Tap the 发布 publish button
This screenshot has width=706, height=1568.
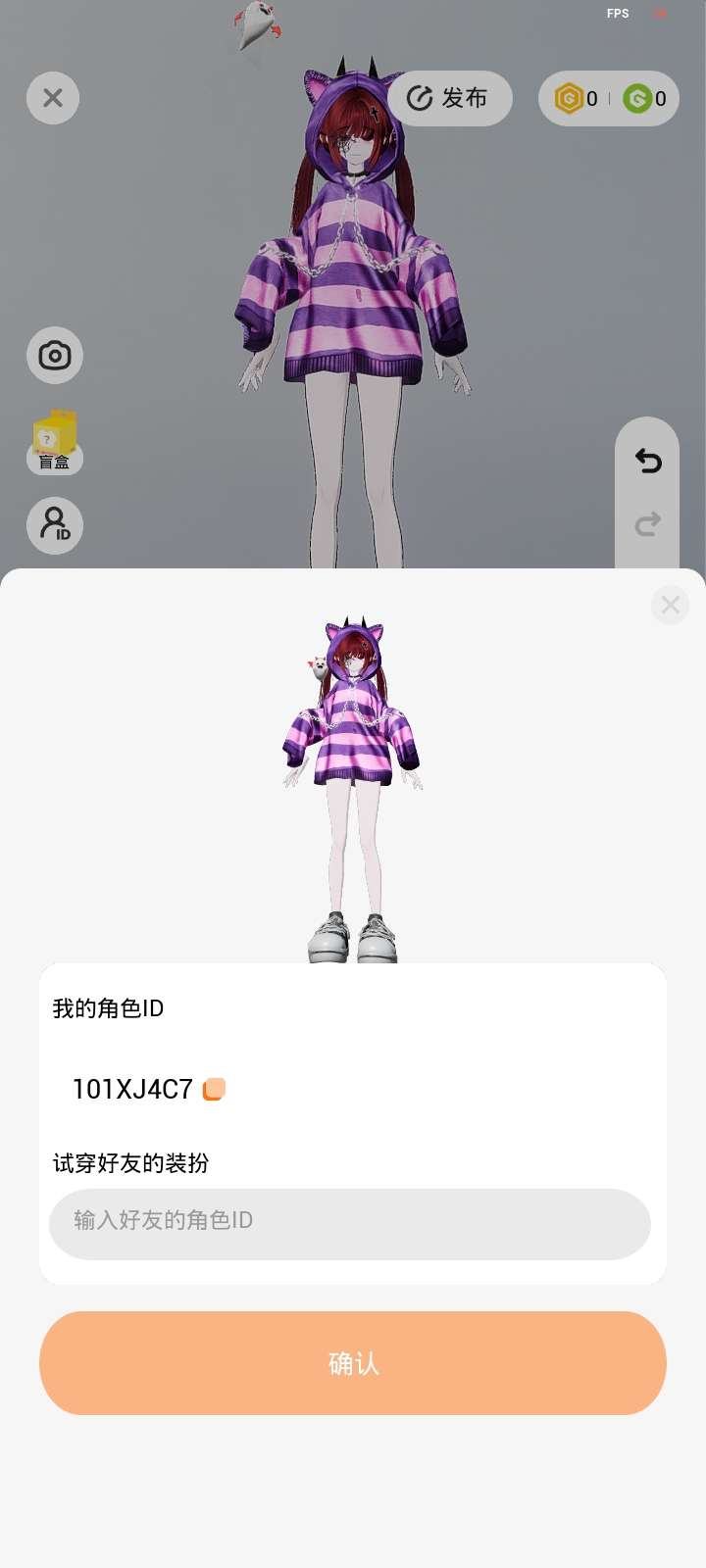pos(449,98)
